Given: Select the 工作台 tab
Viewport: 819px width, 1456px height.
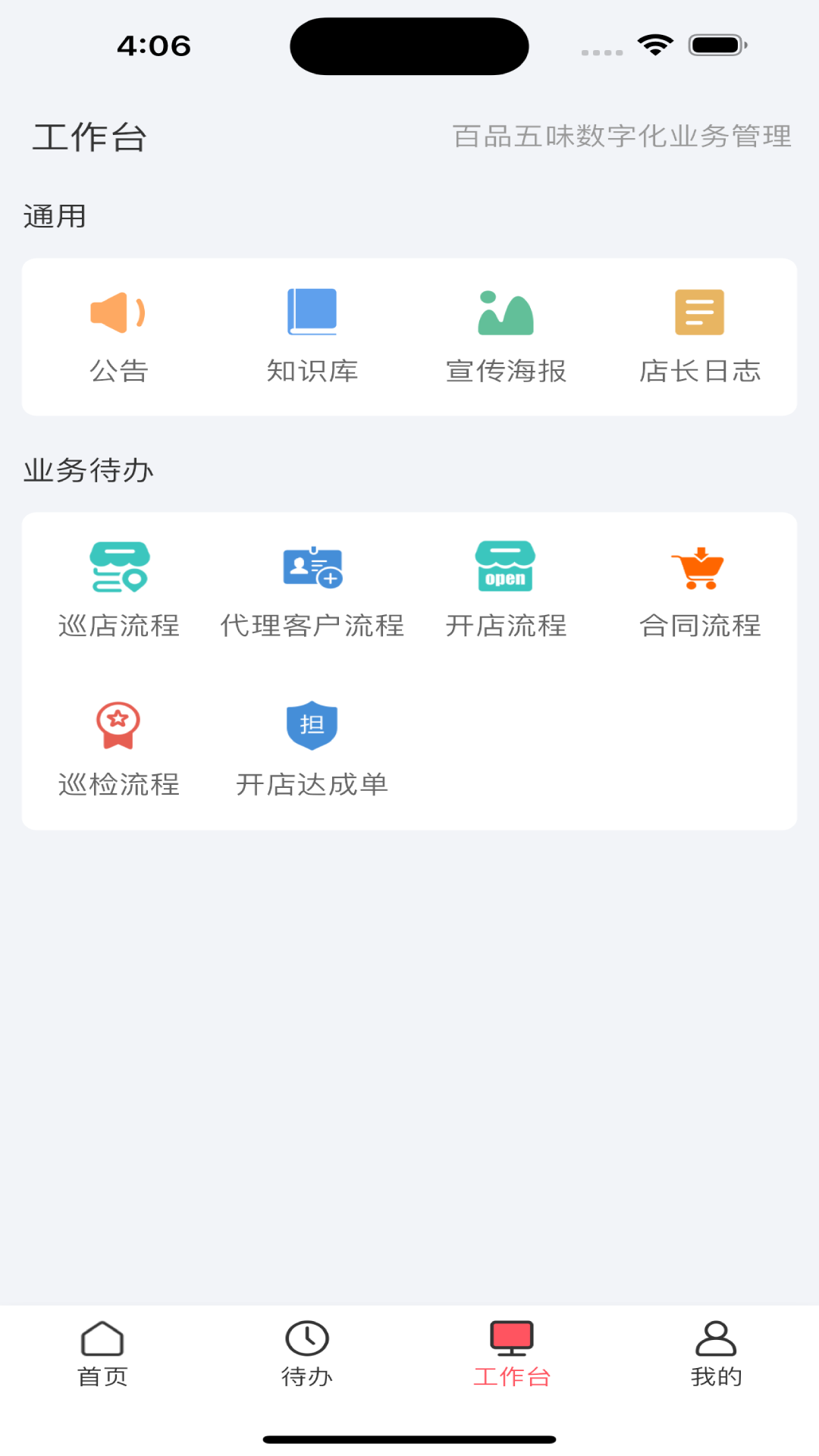Looking at the screenshot, I should tap(512, 1354).
